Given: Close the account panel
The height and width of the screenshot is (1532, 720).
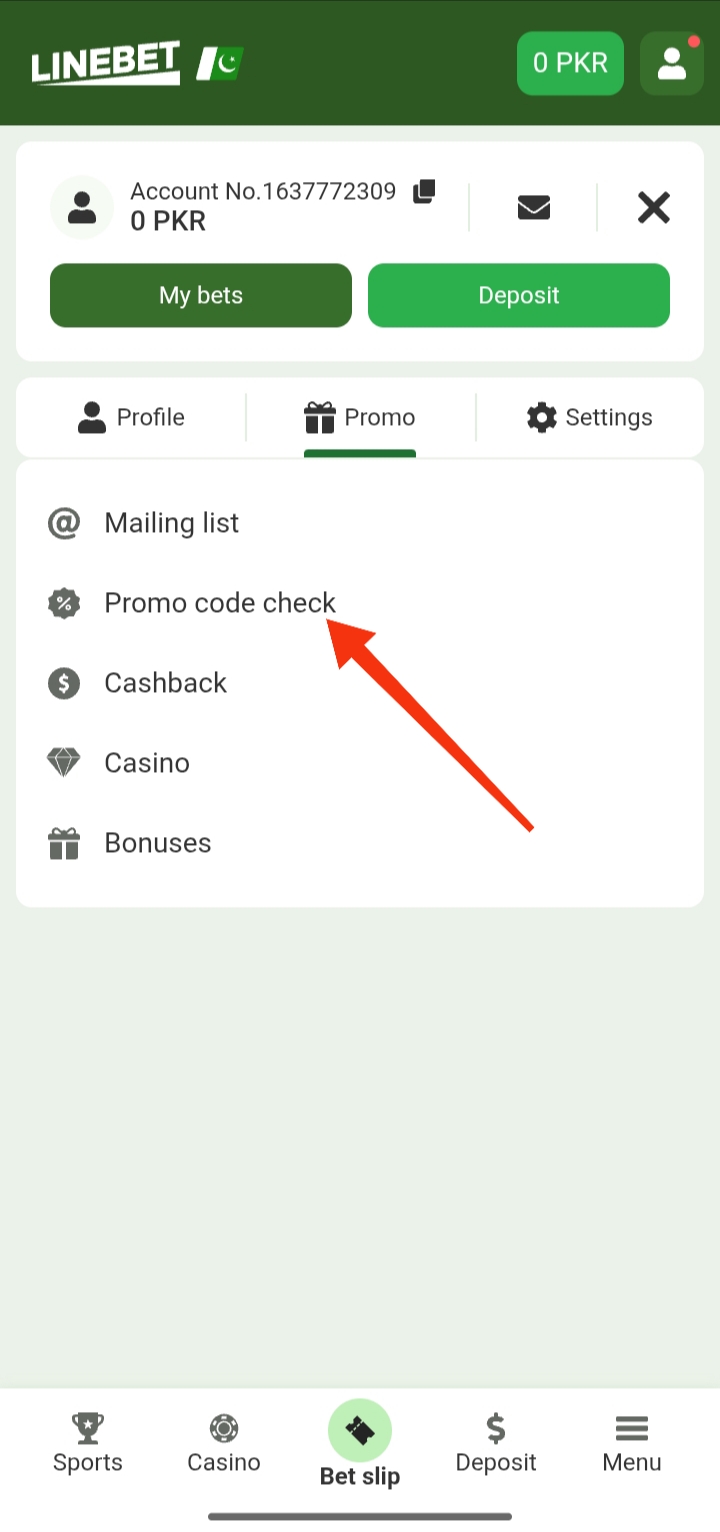Looking at the screenshot, I should 654,207.
